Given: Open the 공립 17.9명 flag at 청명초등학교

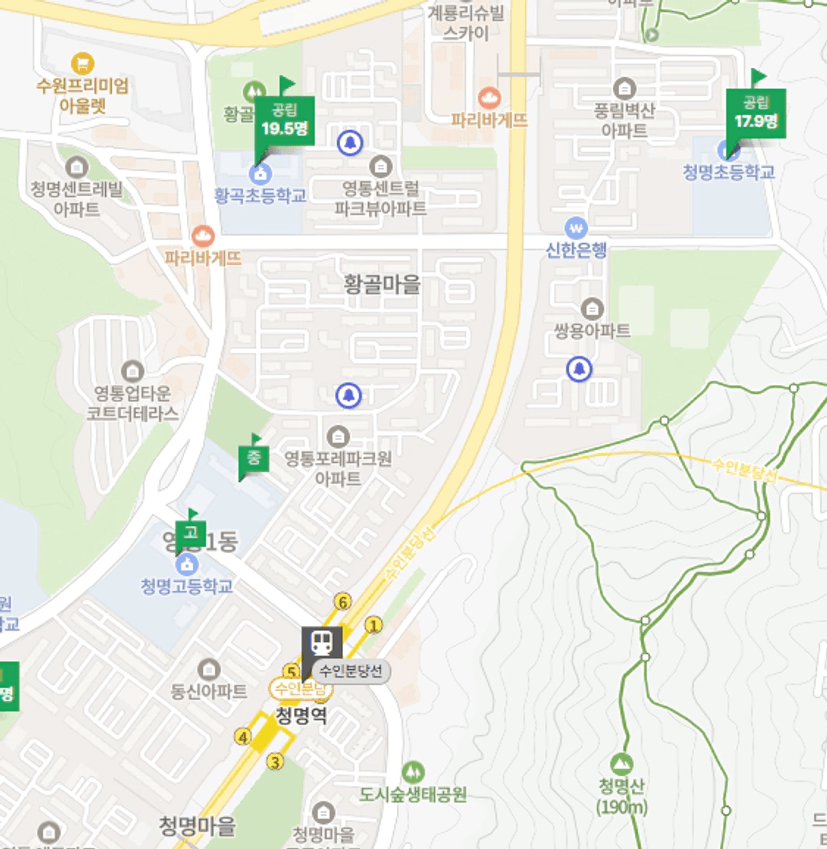Looking at the screenshot, I should [756, 114].
